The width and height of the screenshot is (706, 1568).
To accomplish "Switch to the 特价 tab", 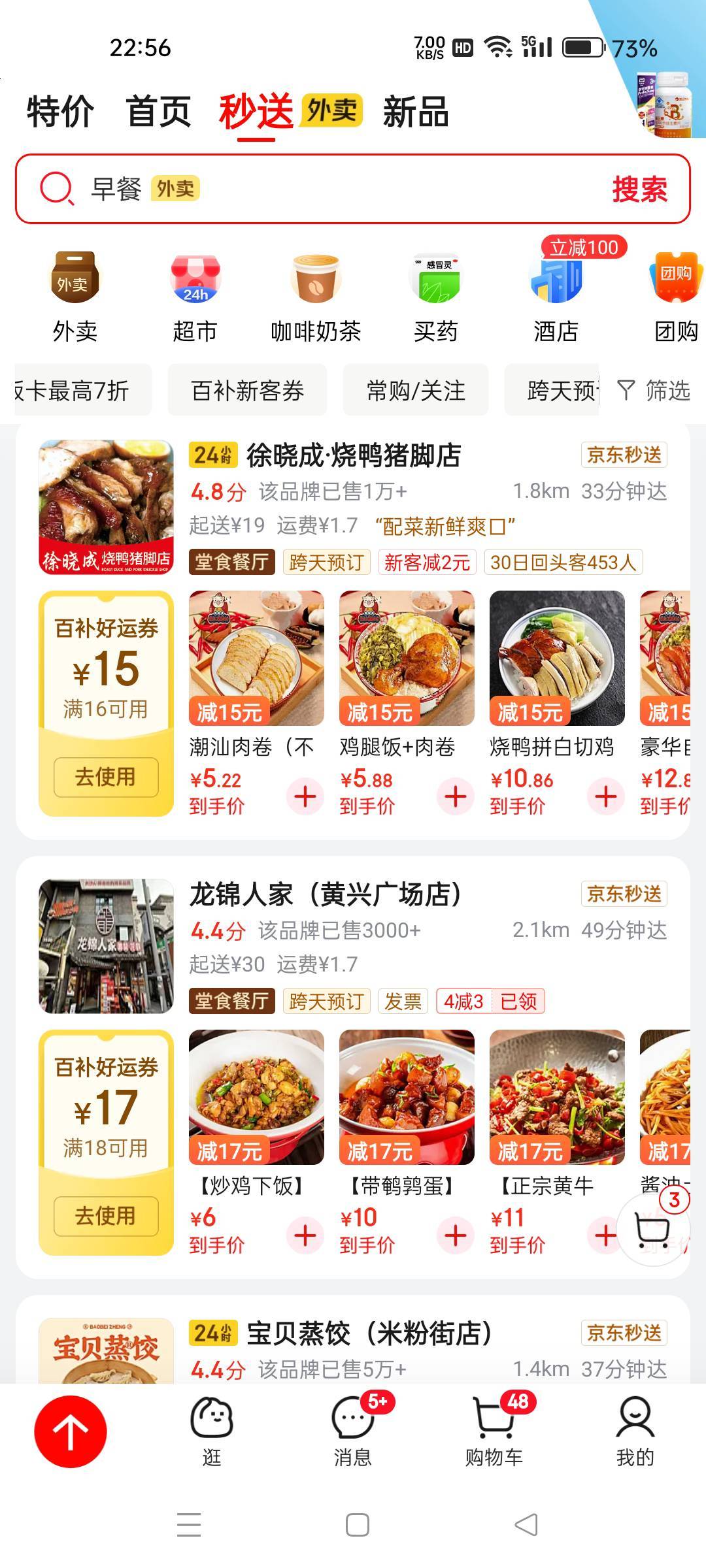I will [x=60, y=112].
